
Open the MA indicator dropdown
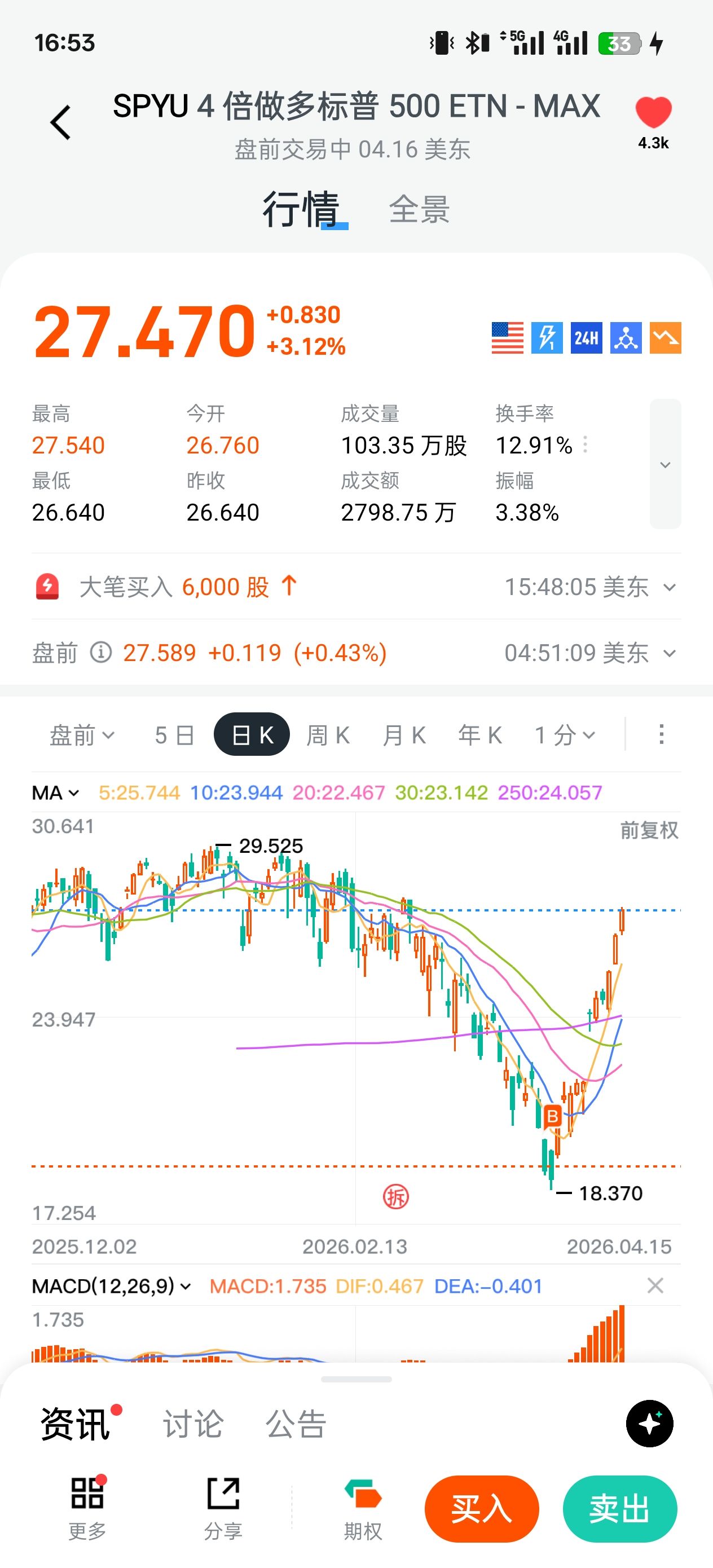click(55, 792)
